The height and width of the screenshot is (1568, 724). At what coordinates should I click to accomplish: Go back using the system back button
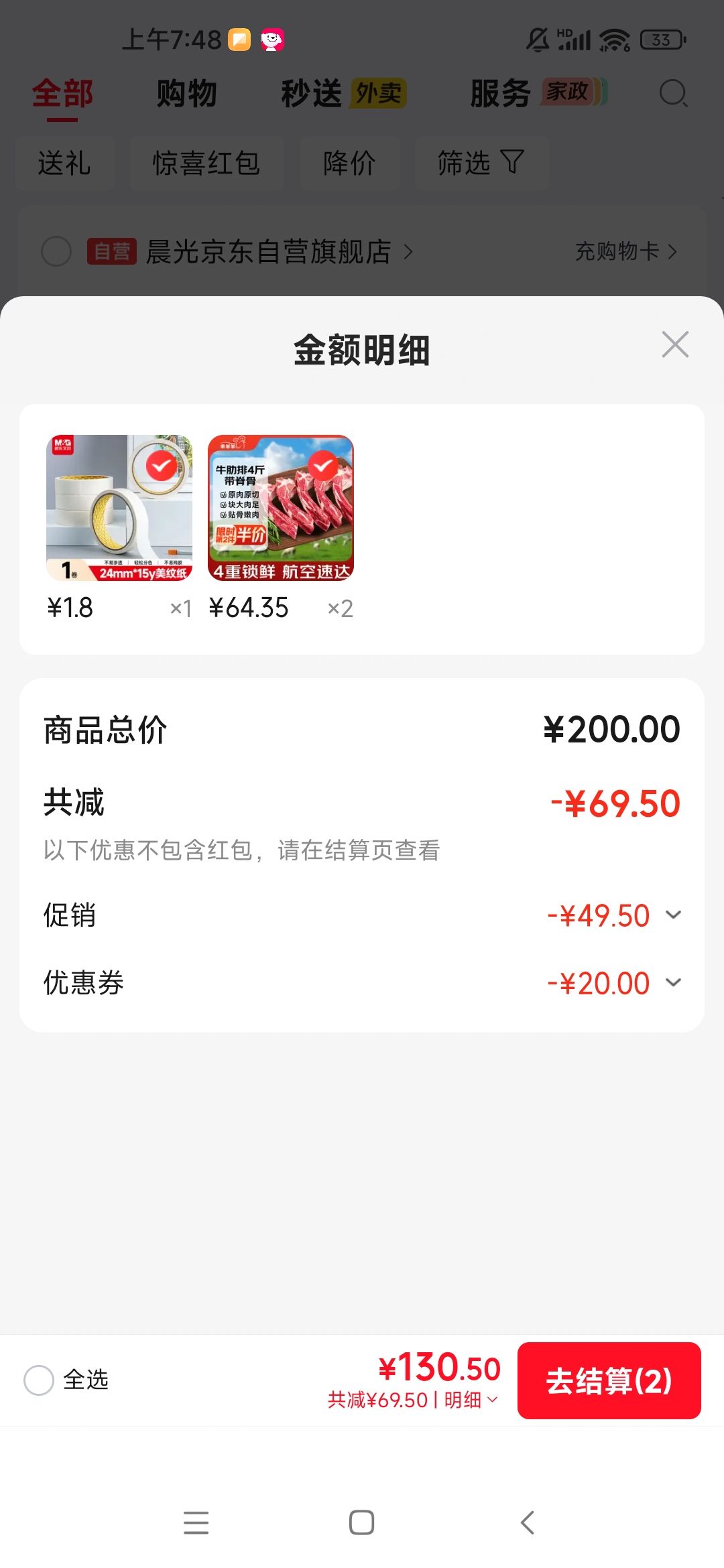(528, 1522)
